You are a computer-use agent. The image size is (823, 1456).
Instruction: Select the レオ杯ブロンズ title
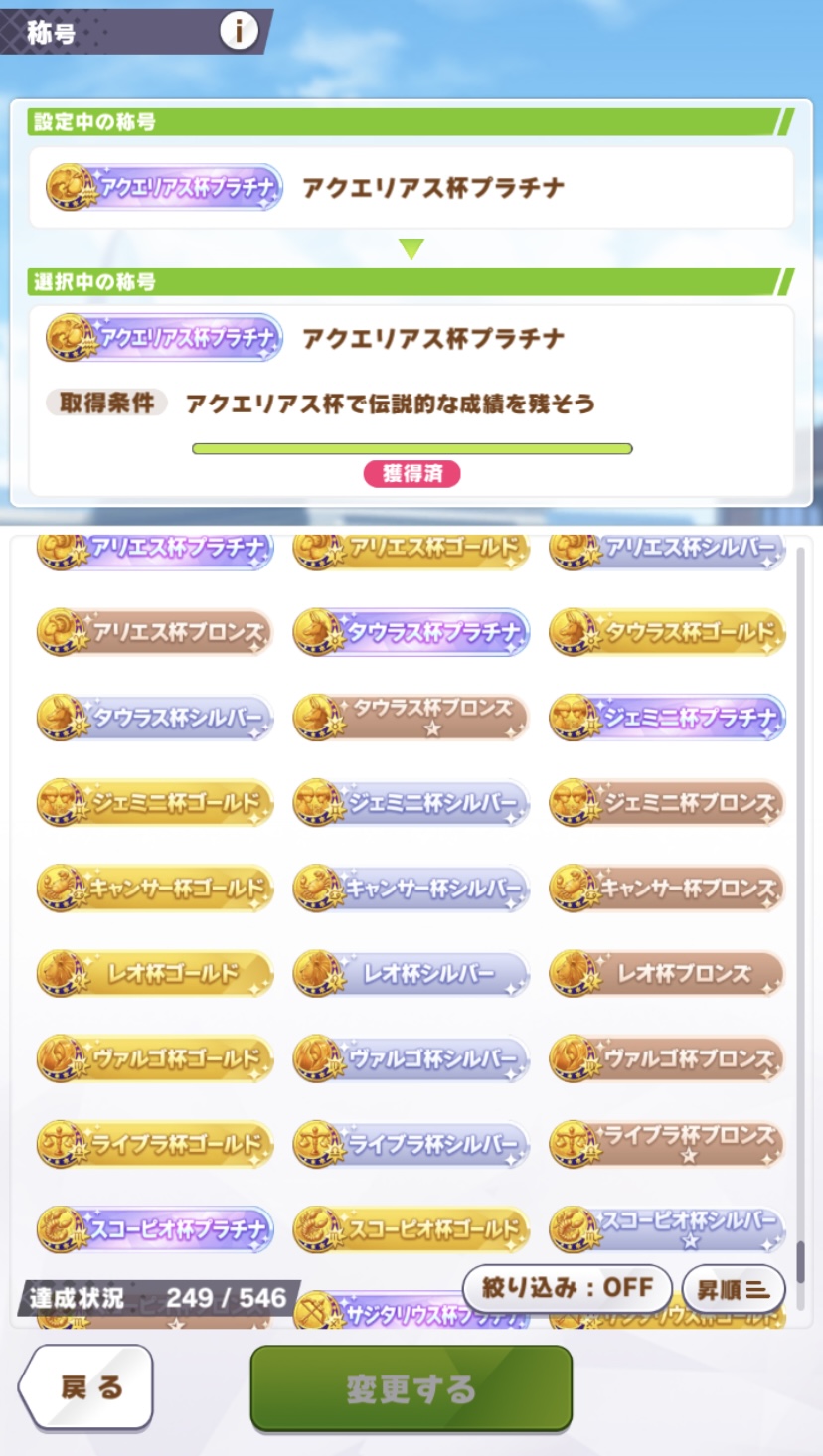[668, 974]
